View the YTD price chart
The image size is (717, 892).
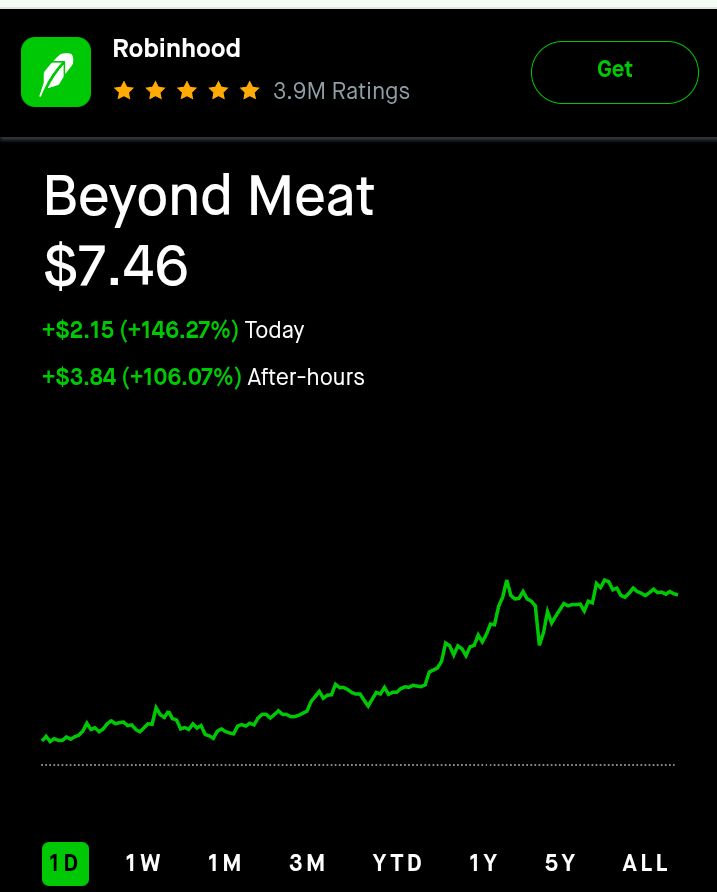click(x=397, y=863)
